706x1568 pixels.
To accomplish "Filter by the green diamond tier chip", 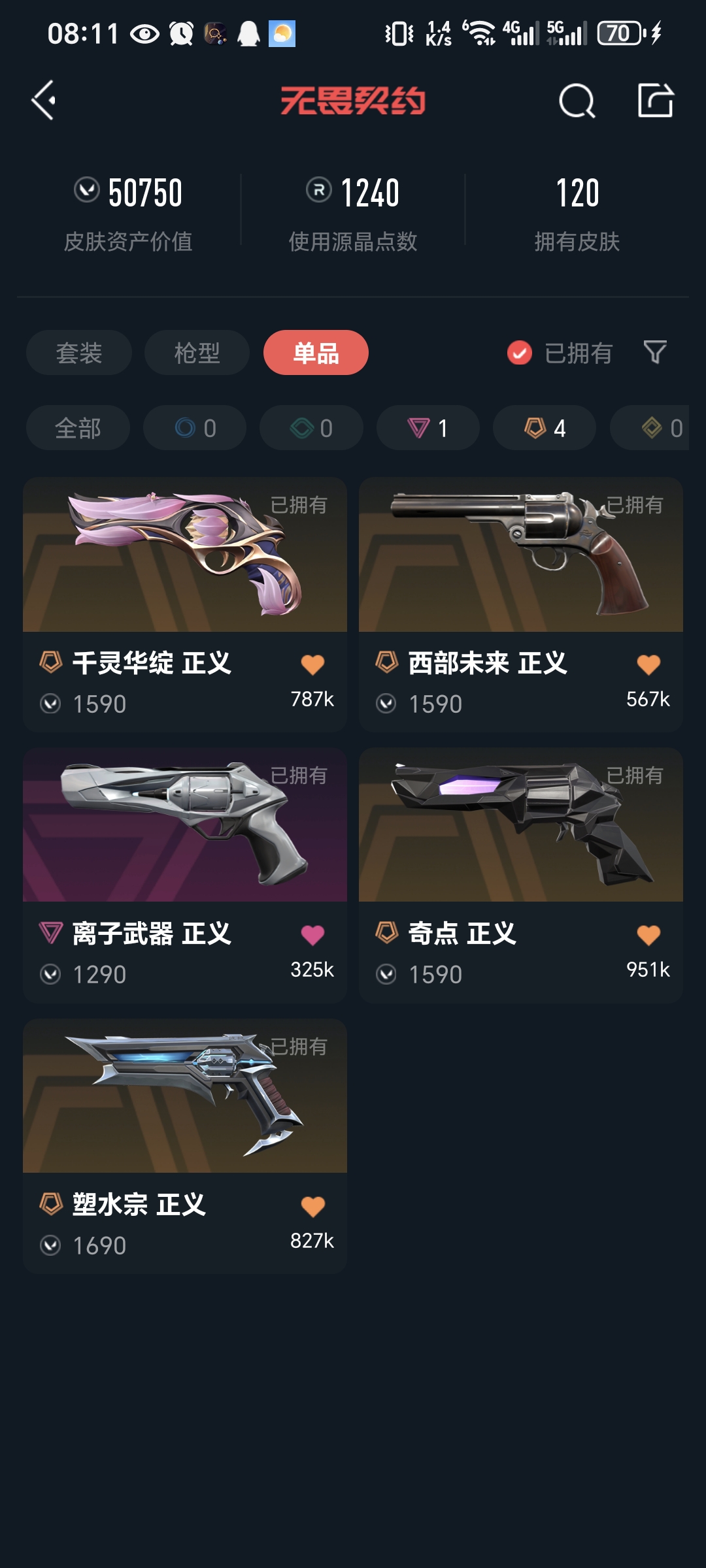I will pos(311,428).
